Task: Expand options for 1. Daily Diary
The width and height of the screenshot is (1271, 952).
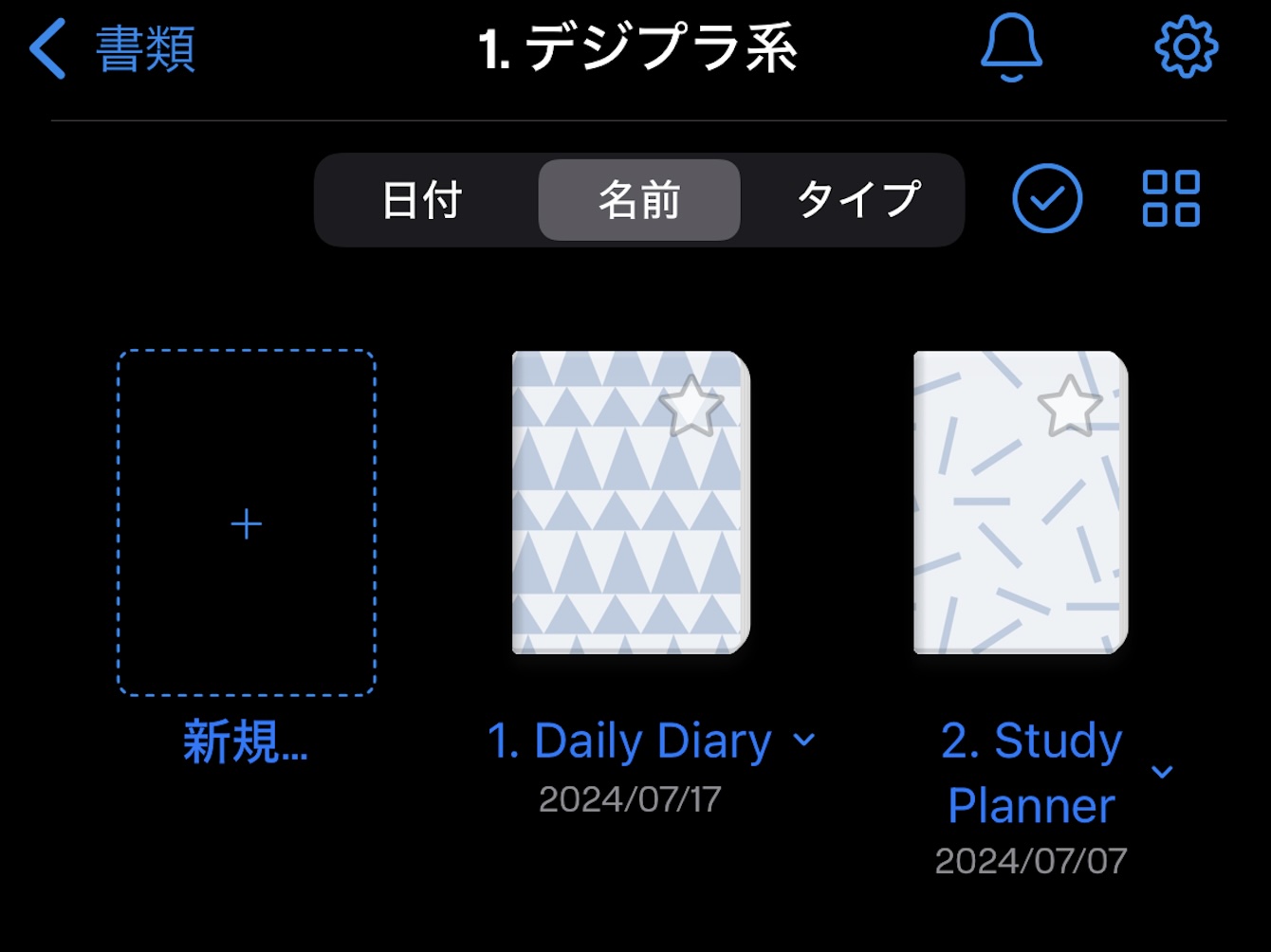Action: point(804,740)
